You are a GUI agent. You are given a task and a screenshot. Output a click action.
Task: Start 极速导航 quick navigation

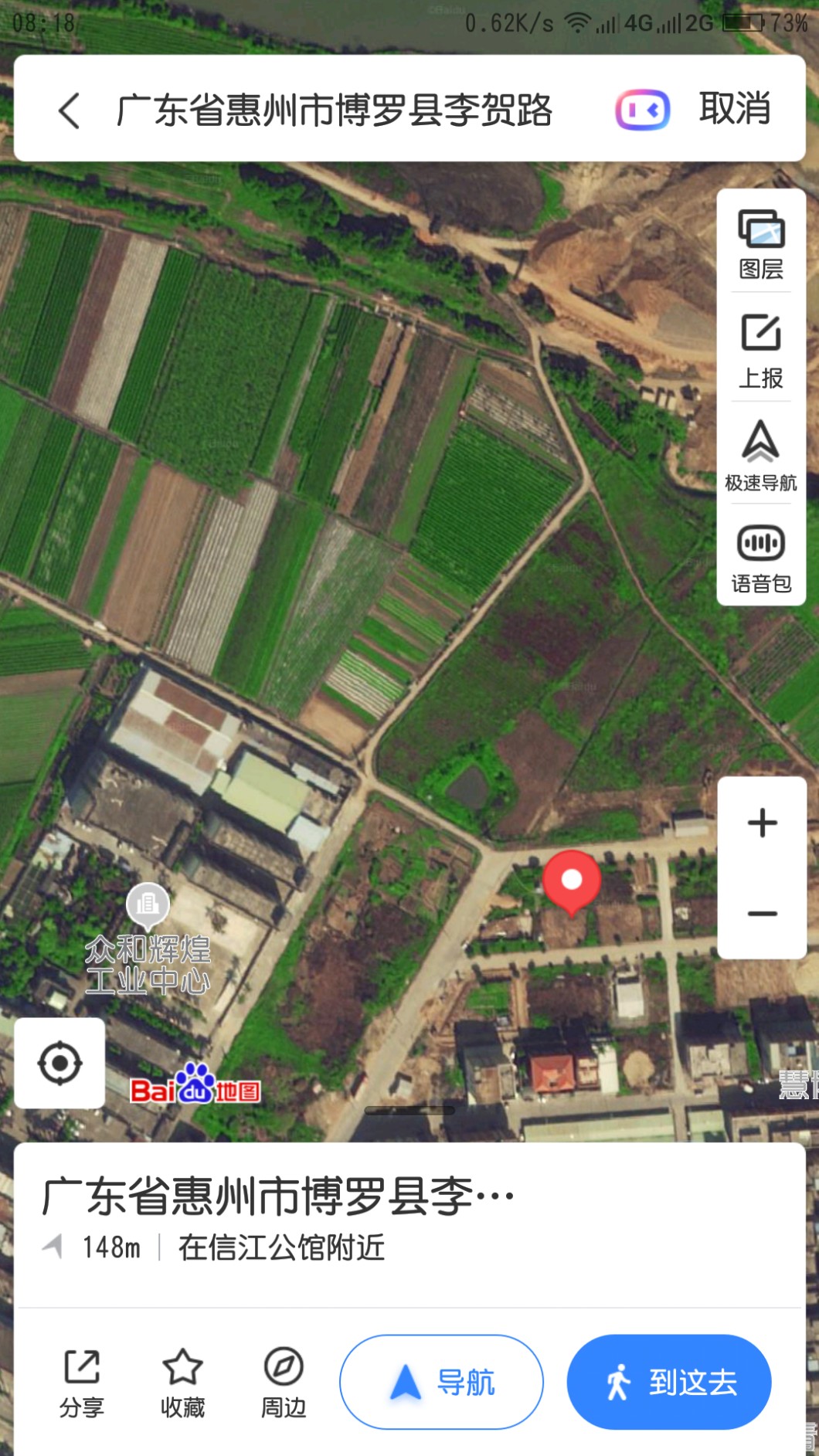761,456
